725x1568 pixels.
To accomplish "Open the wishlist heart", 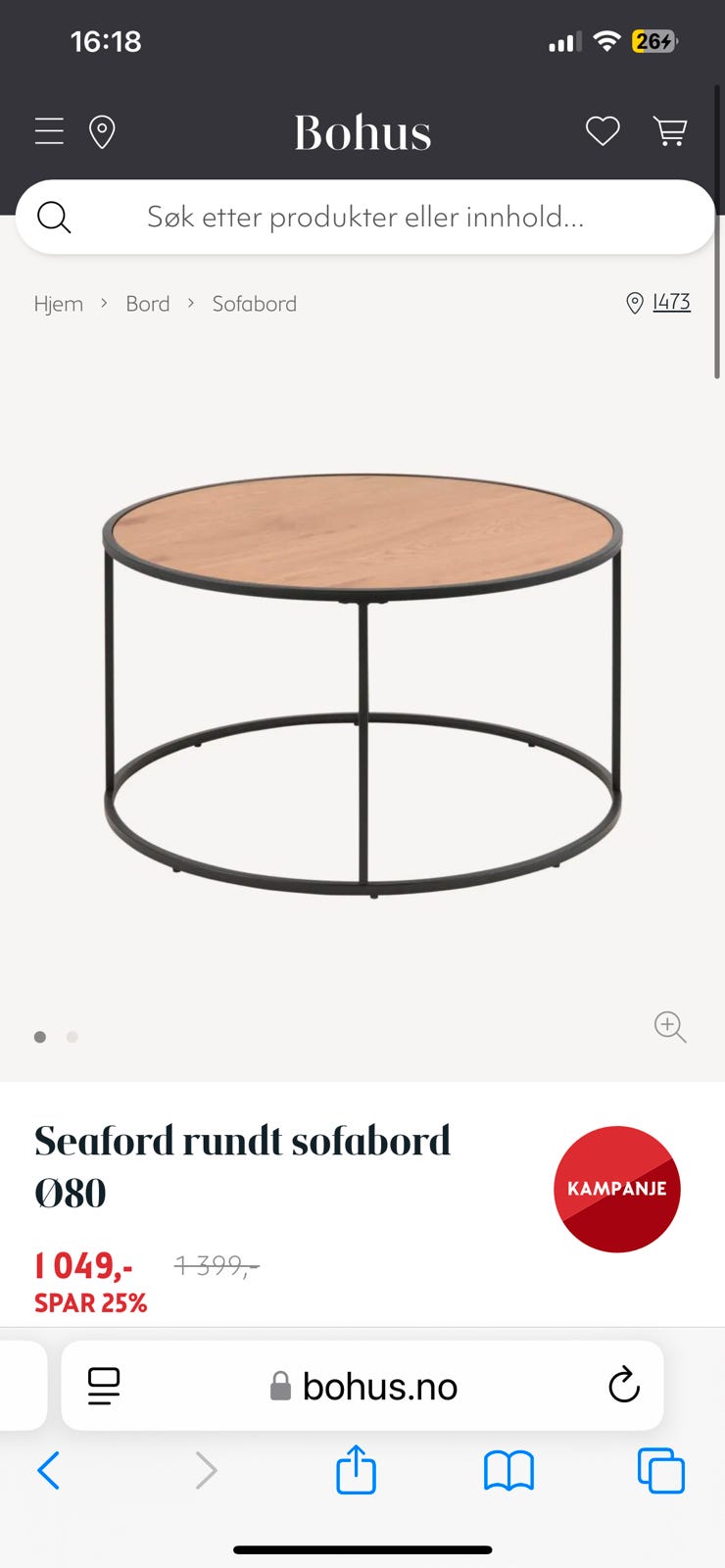I will coord(603,131).
